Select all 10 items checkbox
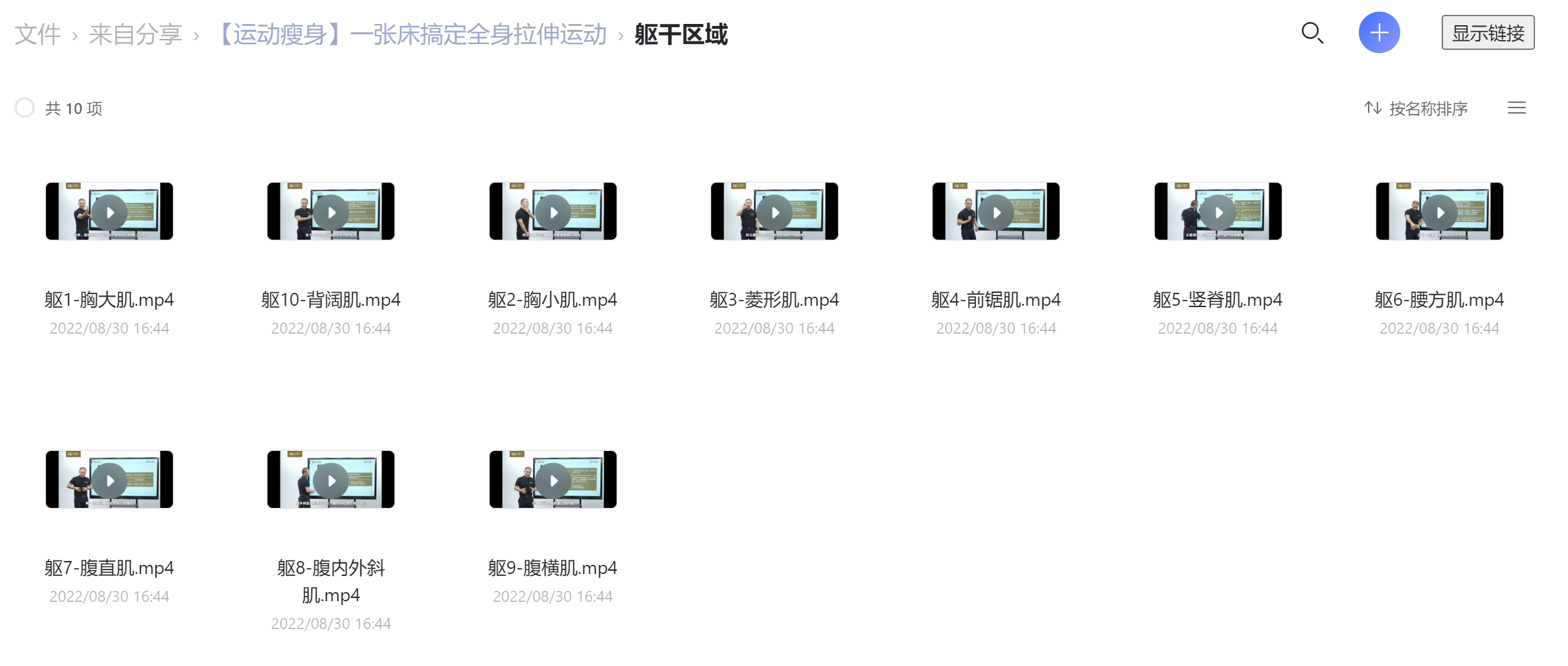 click(25, 108)
